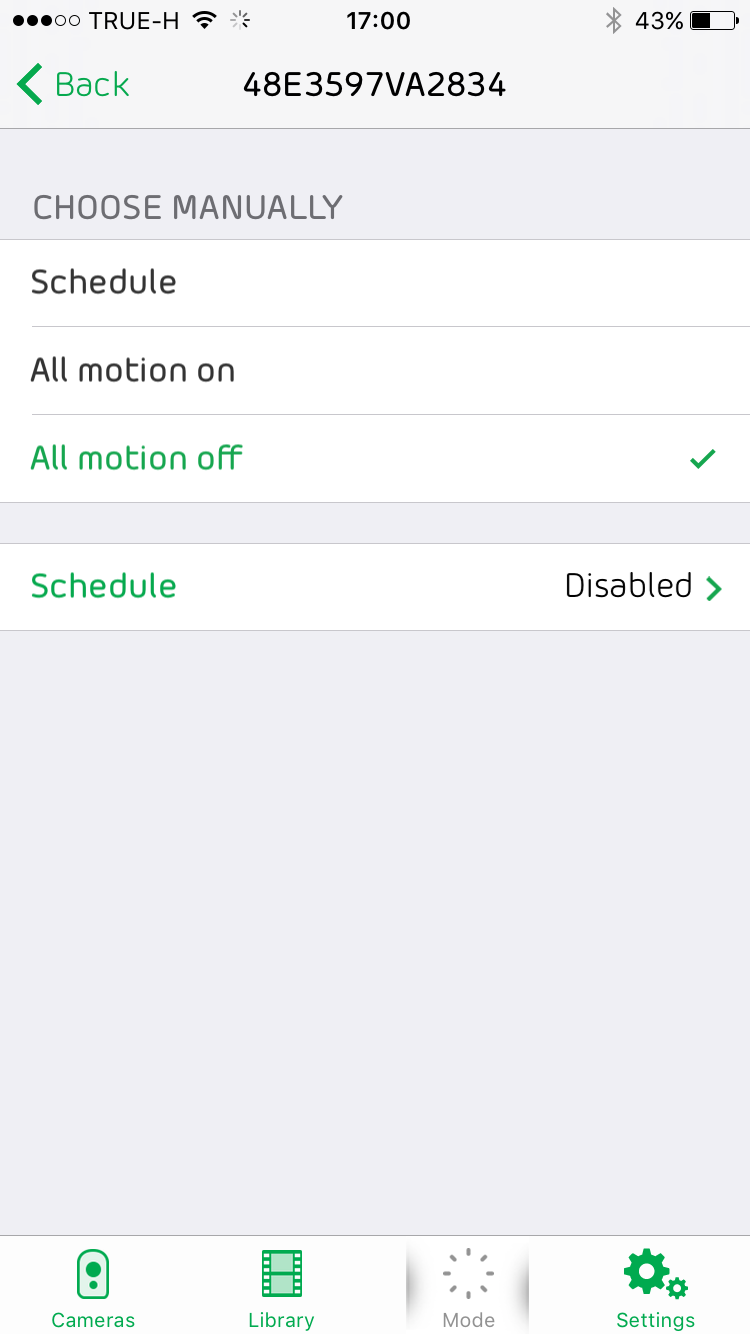The image size is (750, 1334).
Task: Go back to the previous screen
Action: click(73, 85)
